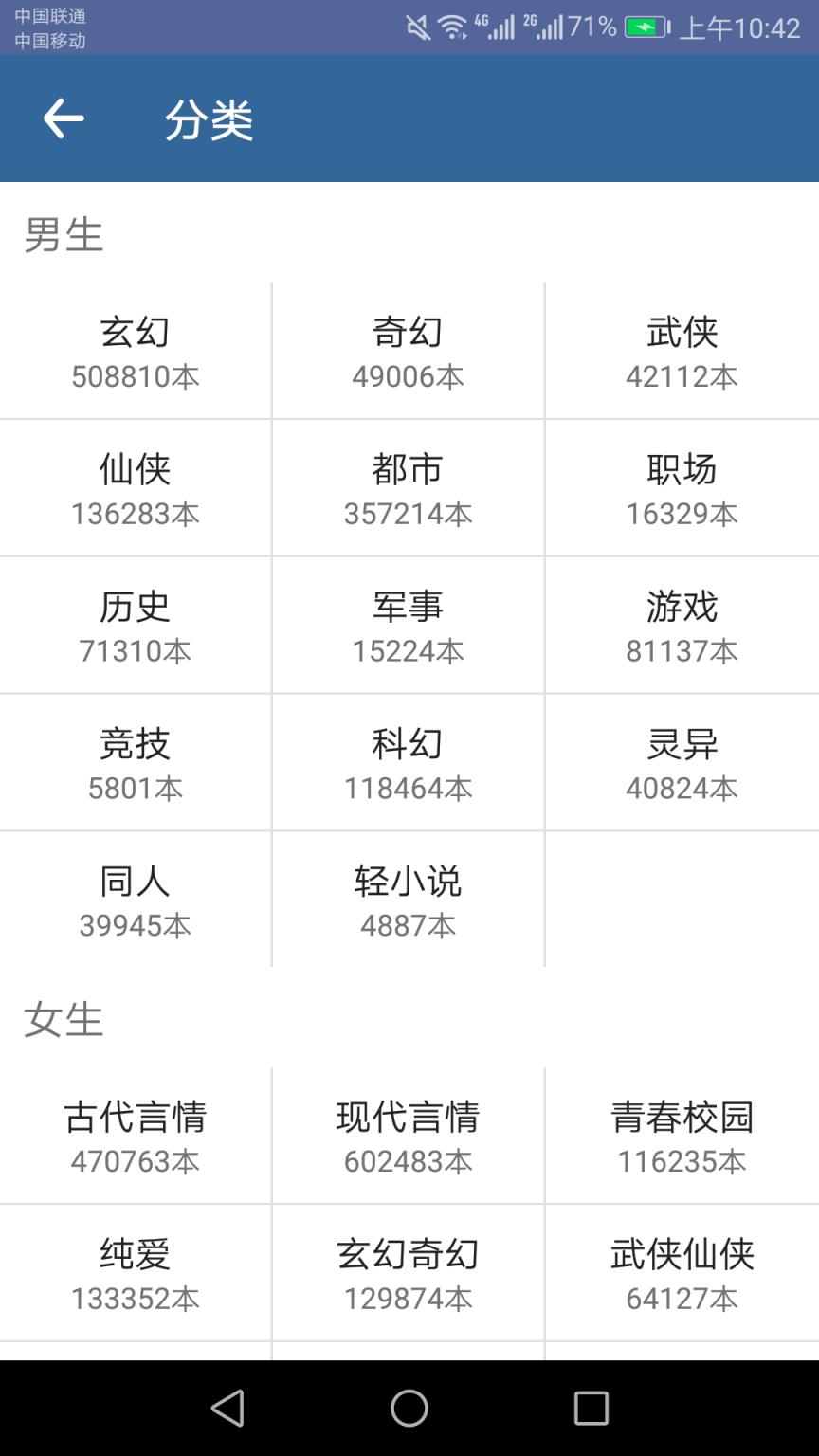Screen dimensions: 819x1456
Task: Open the 灵异 category
Action: pos(681,761)
